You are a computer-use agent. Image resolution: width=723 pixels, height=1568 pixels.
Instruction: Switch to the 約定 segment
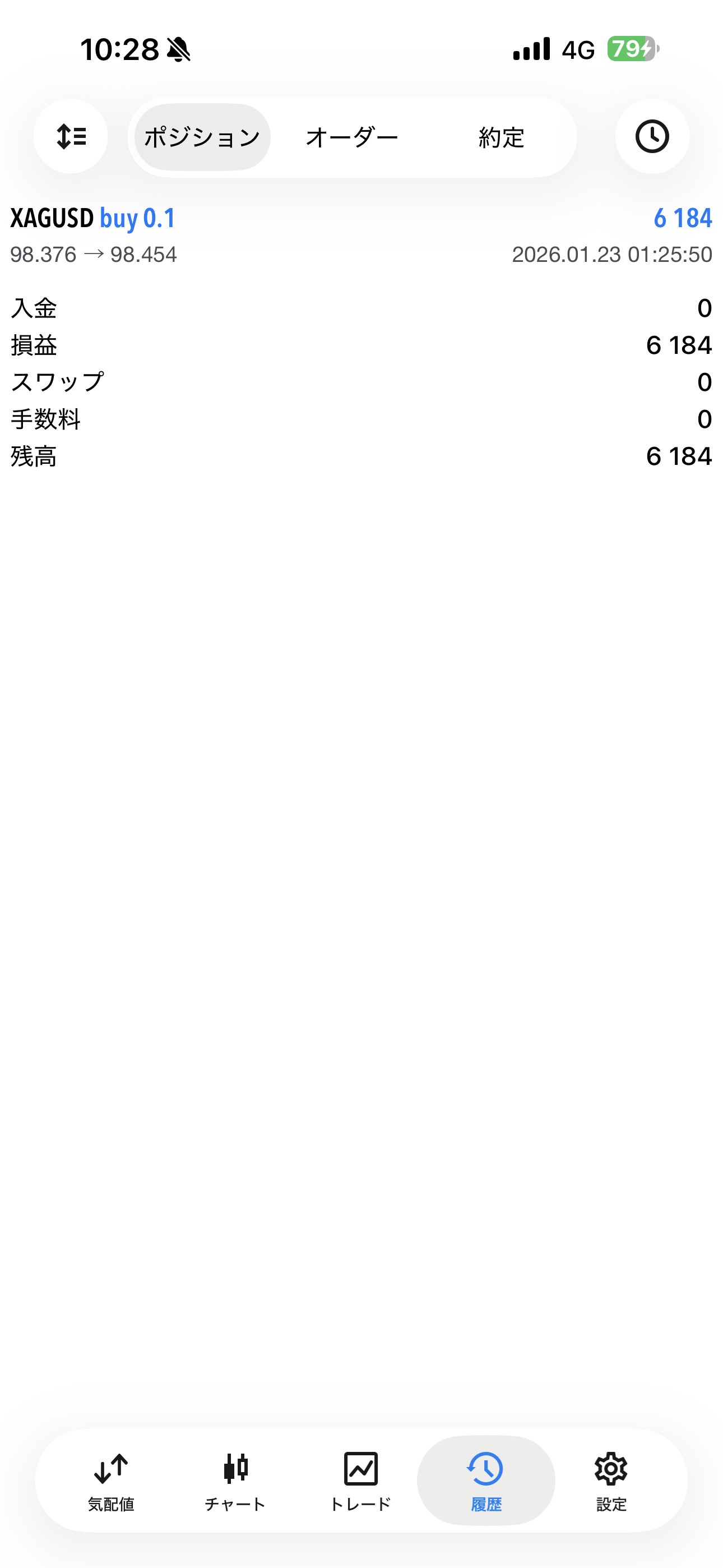pos(501,137)
